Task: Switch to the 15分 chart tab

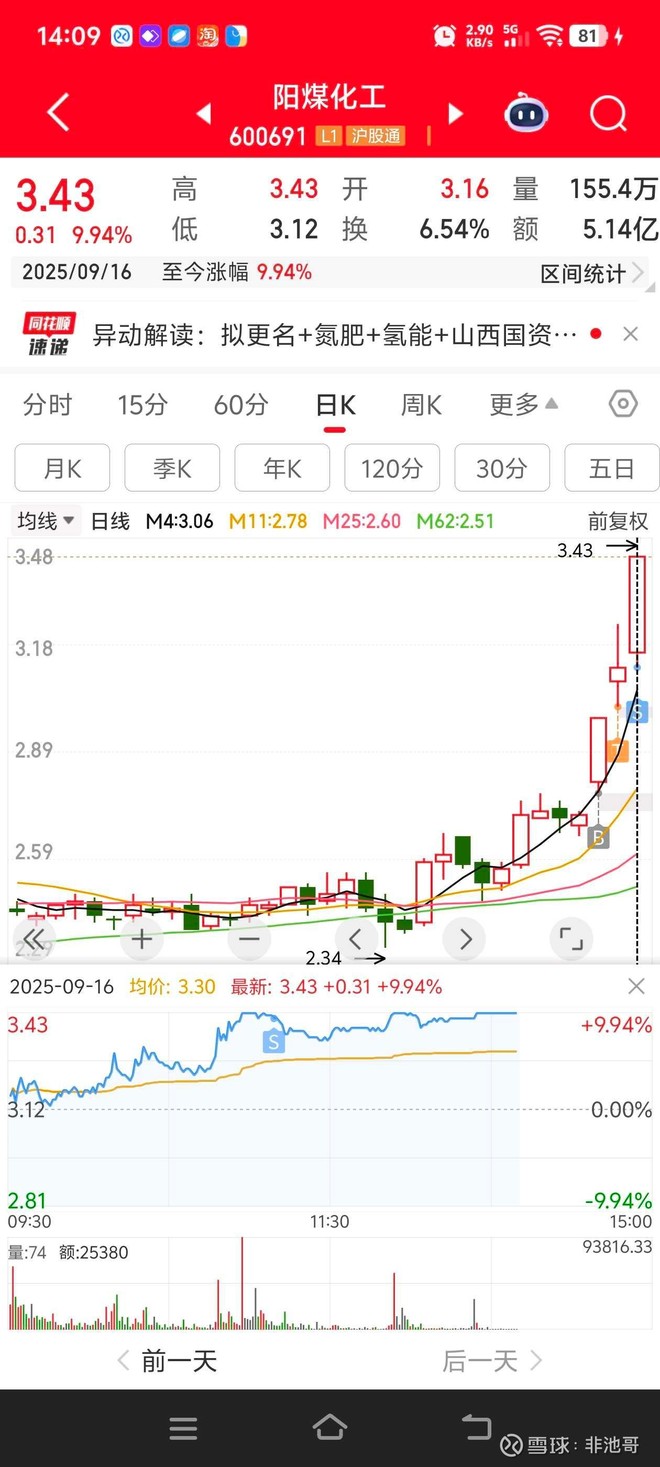Action: pos(142,405)
